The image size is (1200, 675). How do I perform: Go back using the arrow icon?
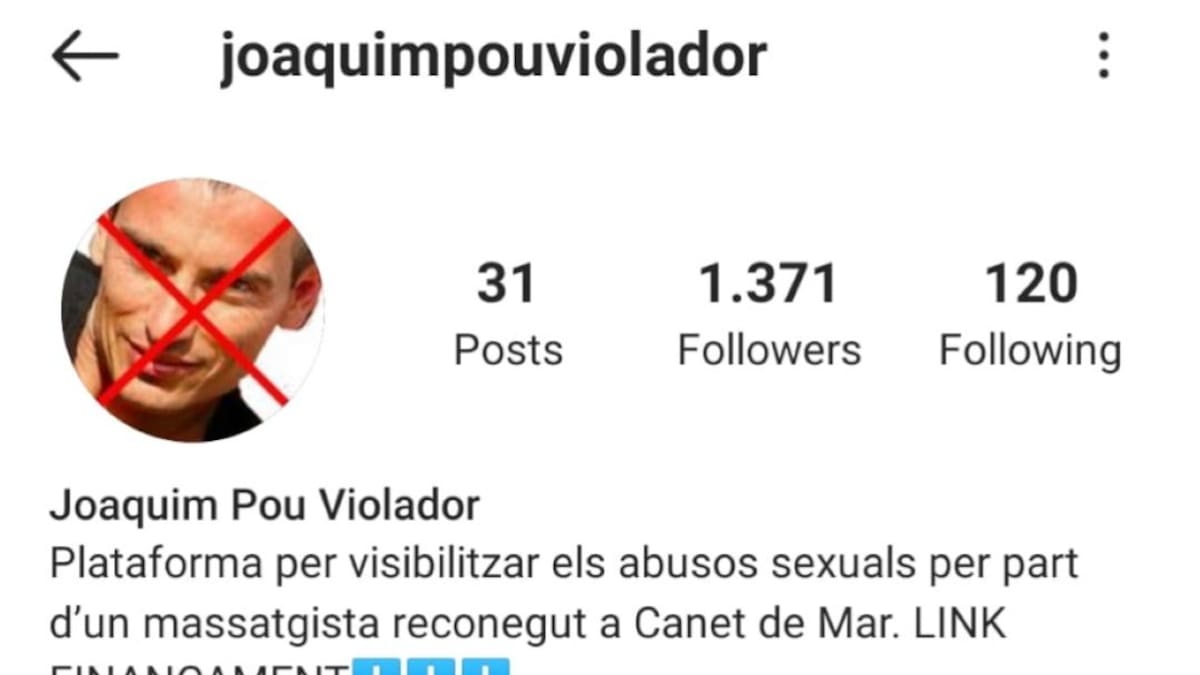coord(84,56)
